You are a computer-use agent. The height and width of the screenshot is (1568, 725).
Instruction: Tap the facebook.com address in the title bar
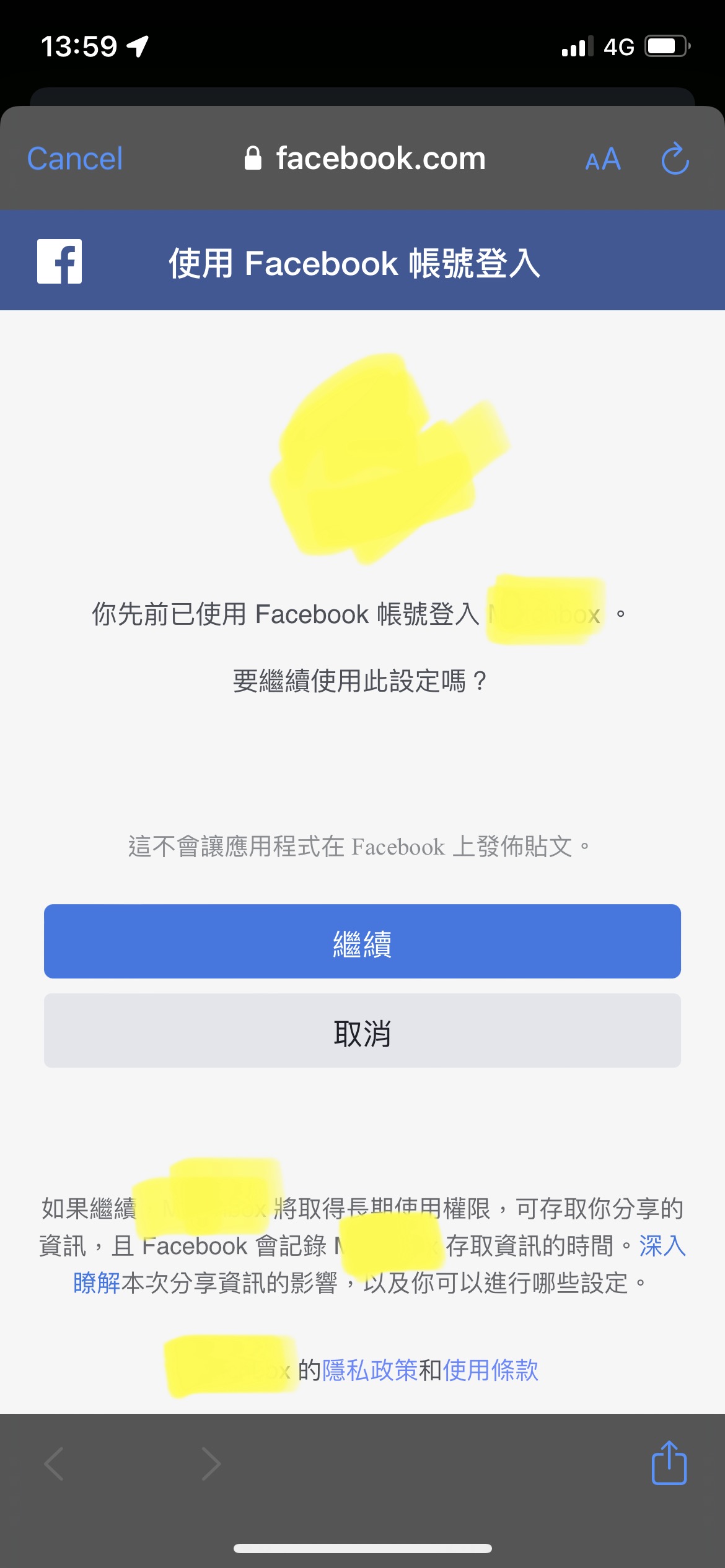coord(380,159)
